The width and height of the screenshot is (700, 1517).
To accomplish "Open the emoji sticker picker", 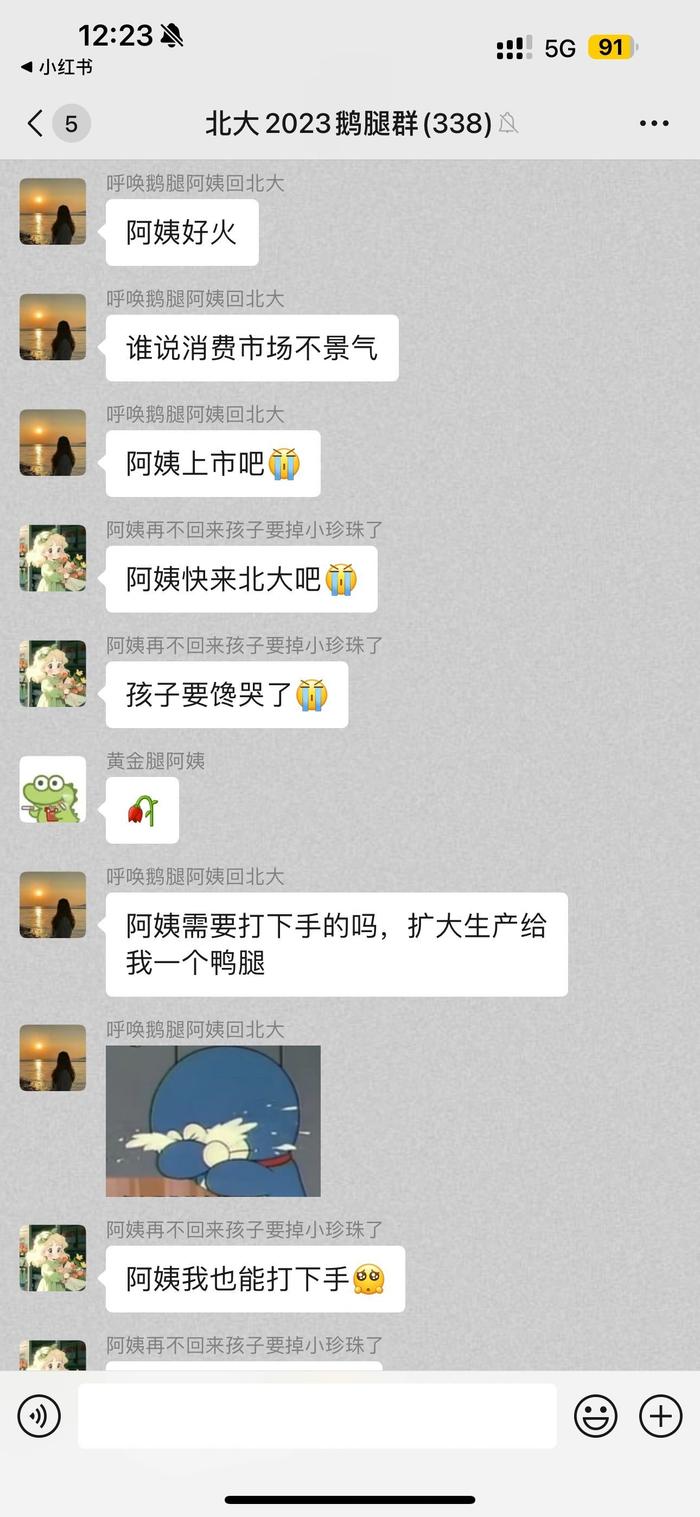I will (x=595, y=1416).
